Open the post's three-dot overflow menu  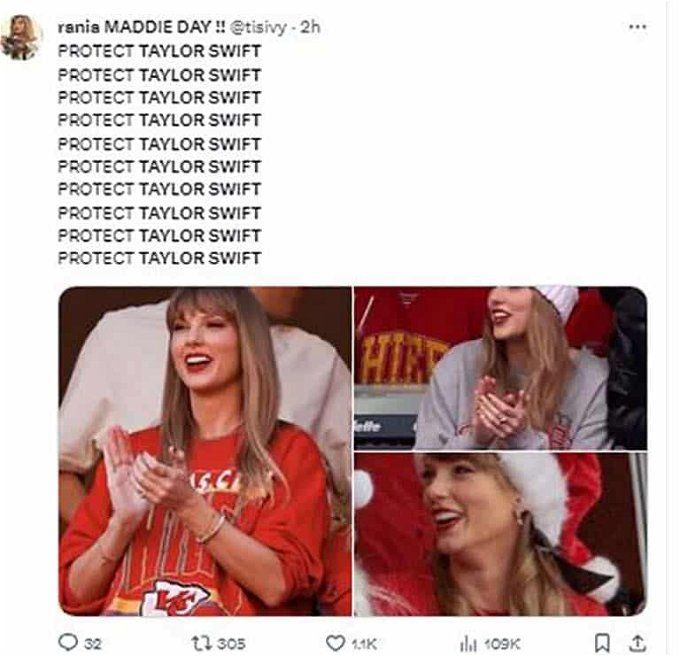(x=636, y=28)
